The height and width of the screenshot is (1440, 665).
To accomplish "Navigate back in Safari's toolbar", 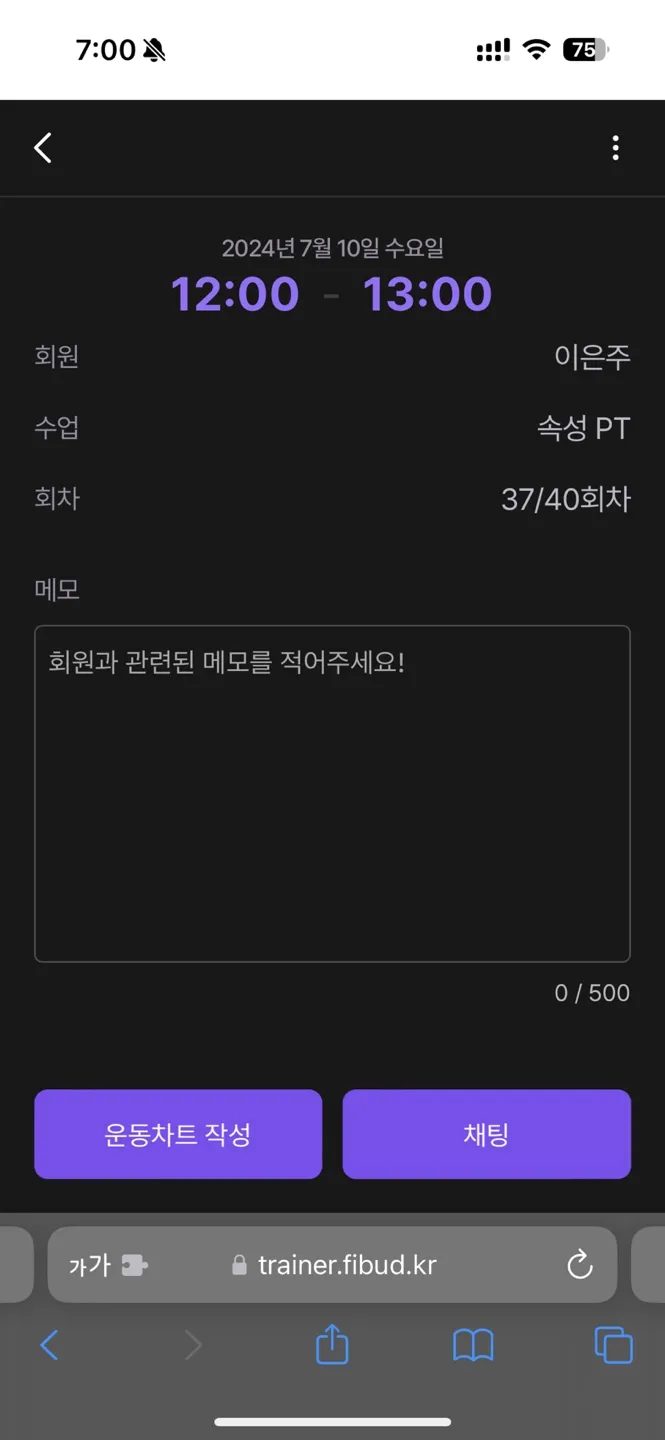I will click(x=49, y=1345).
